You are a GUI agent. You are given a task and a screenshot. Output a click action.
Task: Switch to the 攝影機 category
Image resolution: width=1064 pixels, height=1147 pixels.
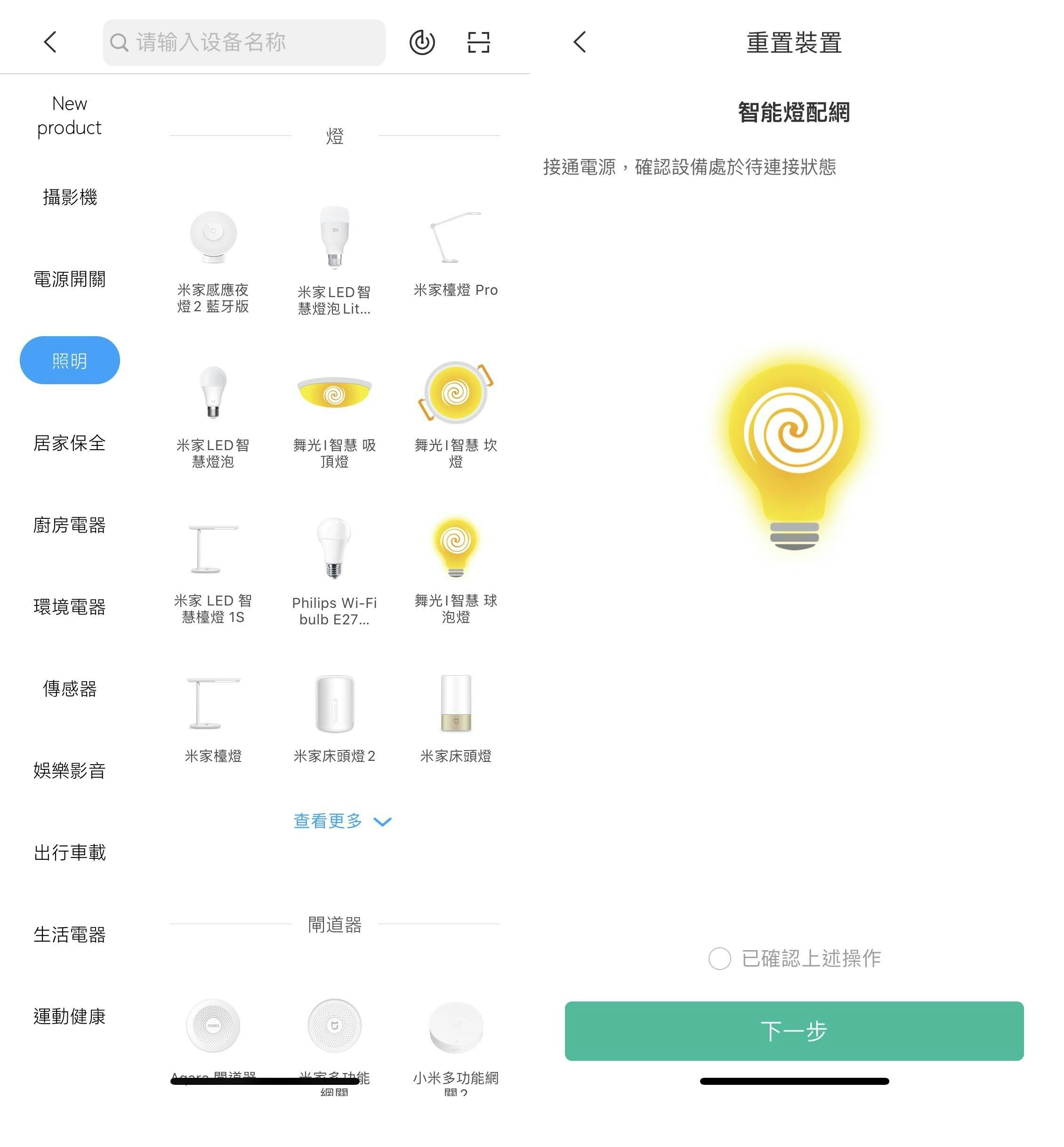click(69, 197)
